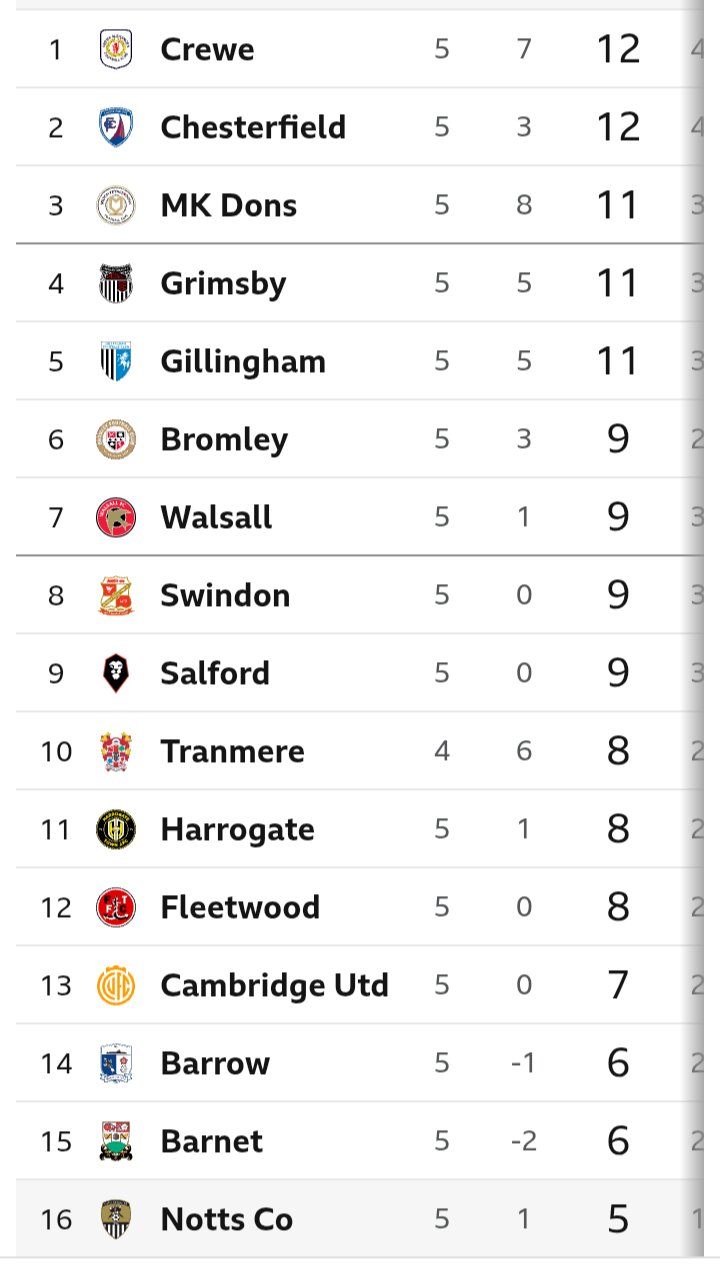
Task: Select MK Dons in the standings
Action: (x=229, y=205)
